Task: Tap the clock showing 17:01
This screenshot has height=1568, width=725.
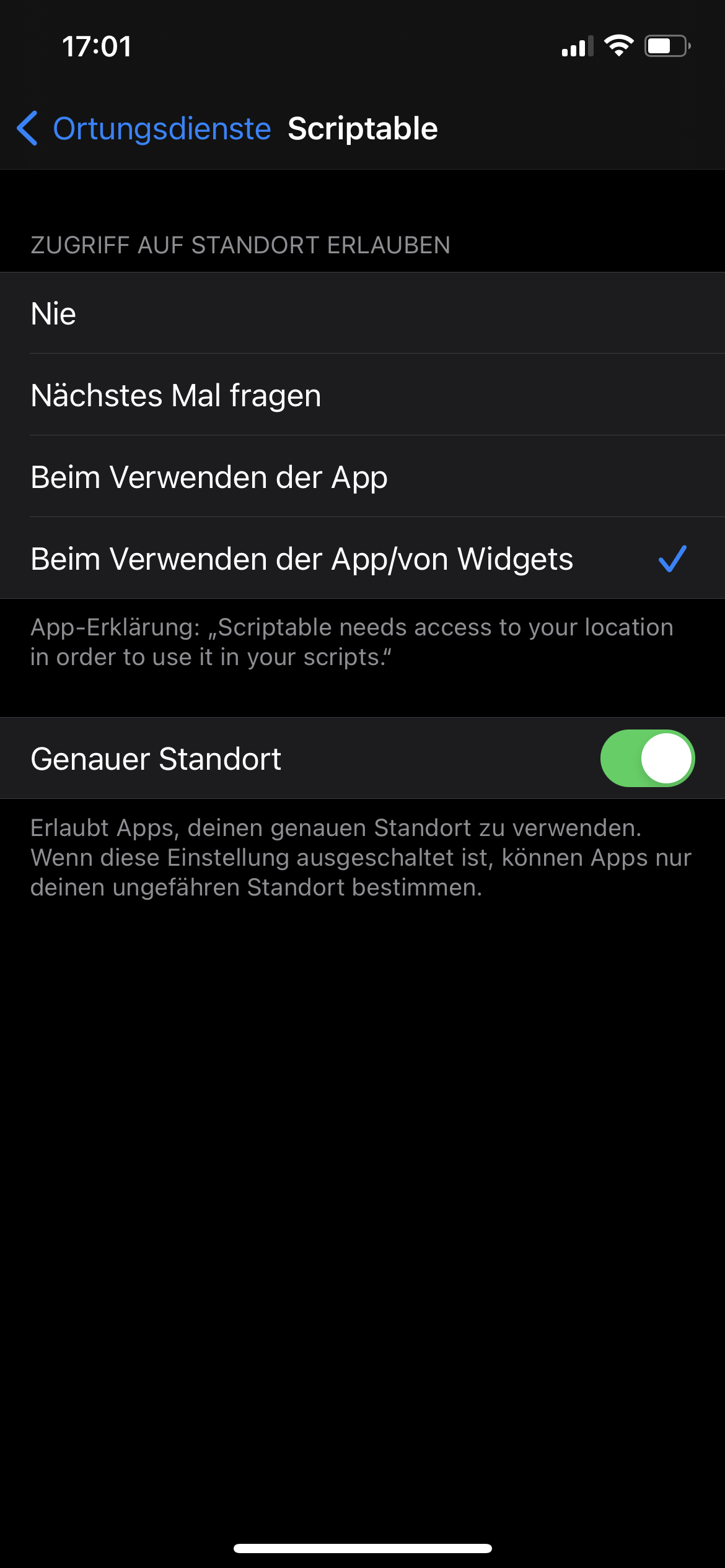Action: click(x=96, y=46)
